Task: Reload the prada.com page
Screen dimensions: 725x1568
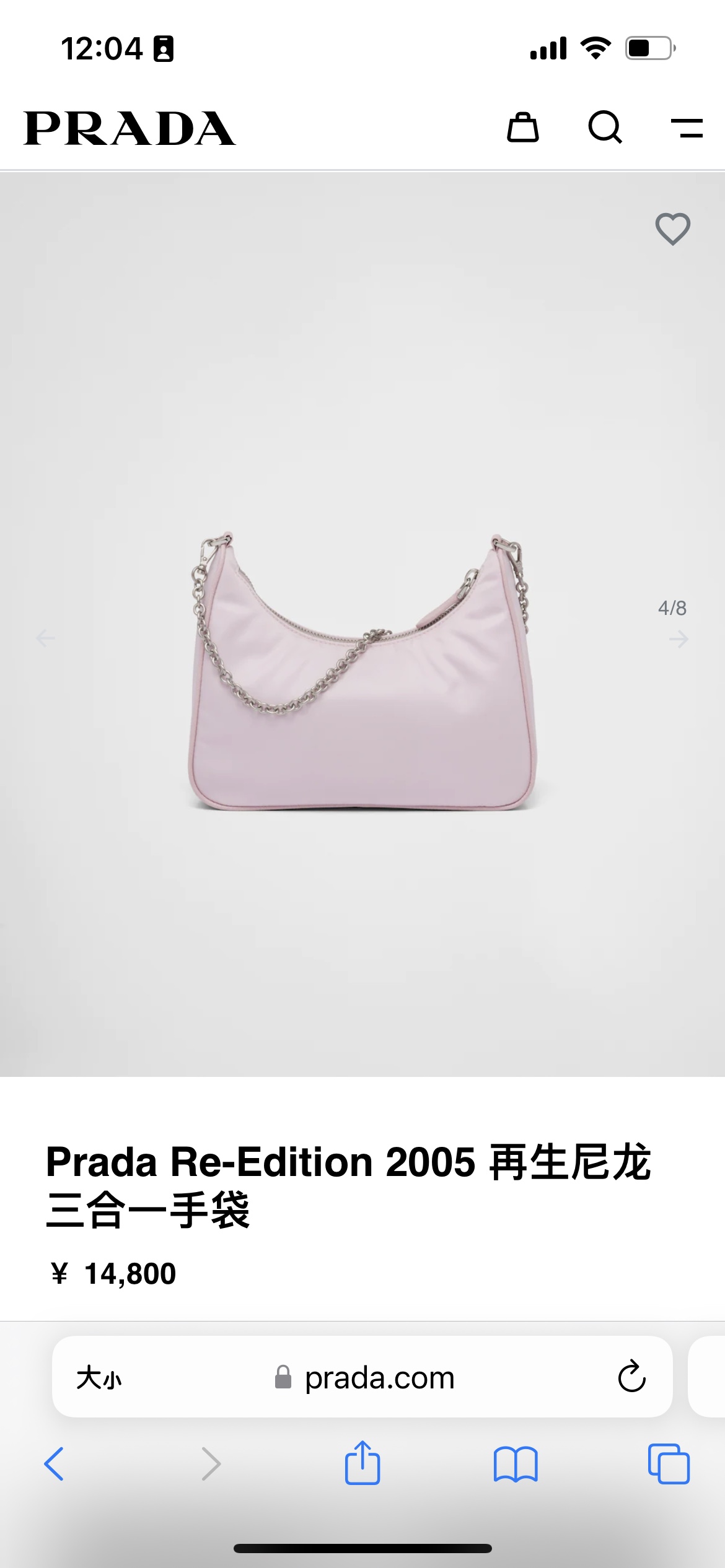Action: (631, 1377)
